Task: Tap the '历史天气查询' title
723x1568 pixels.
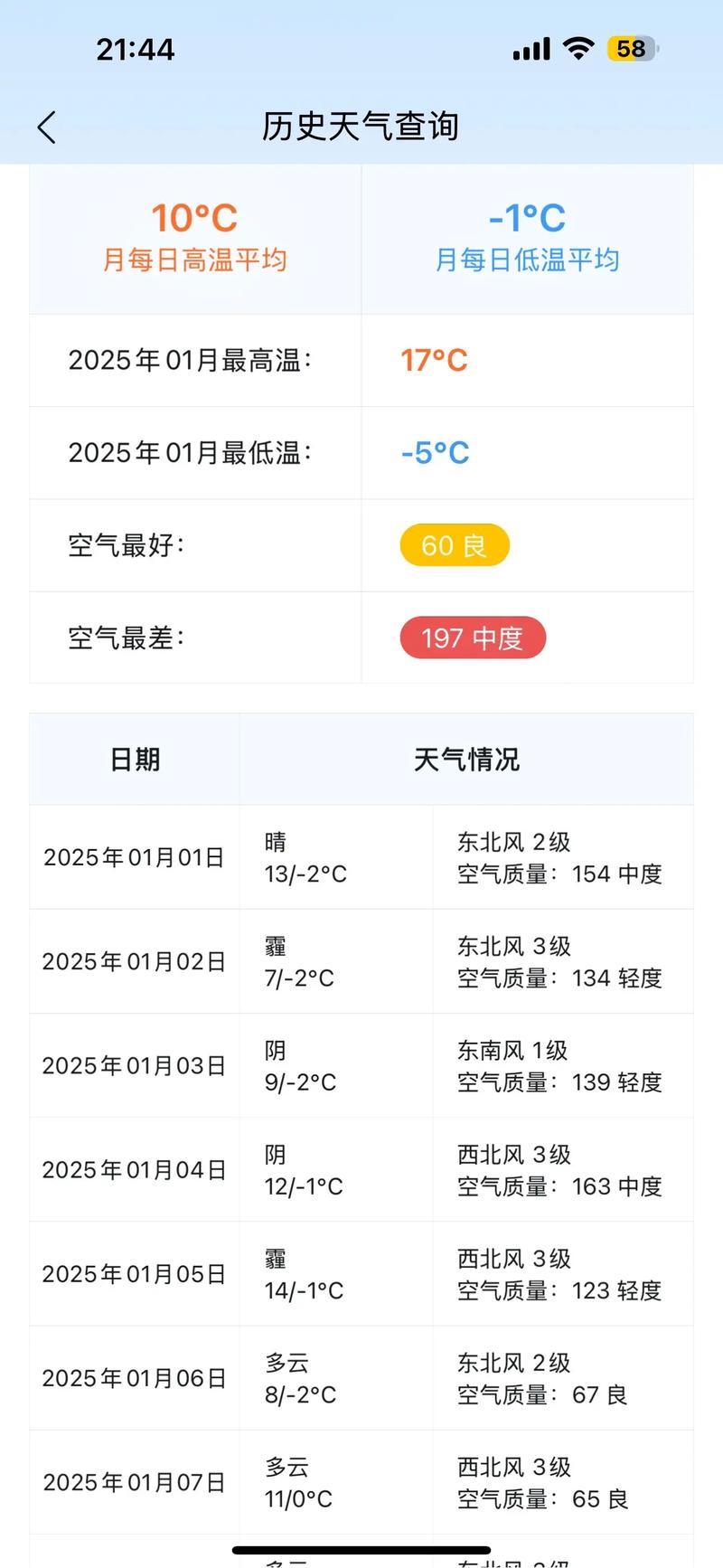Action: [x=361, y=128]
